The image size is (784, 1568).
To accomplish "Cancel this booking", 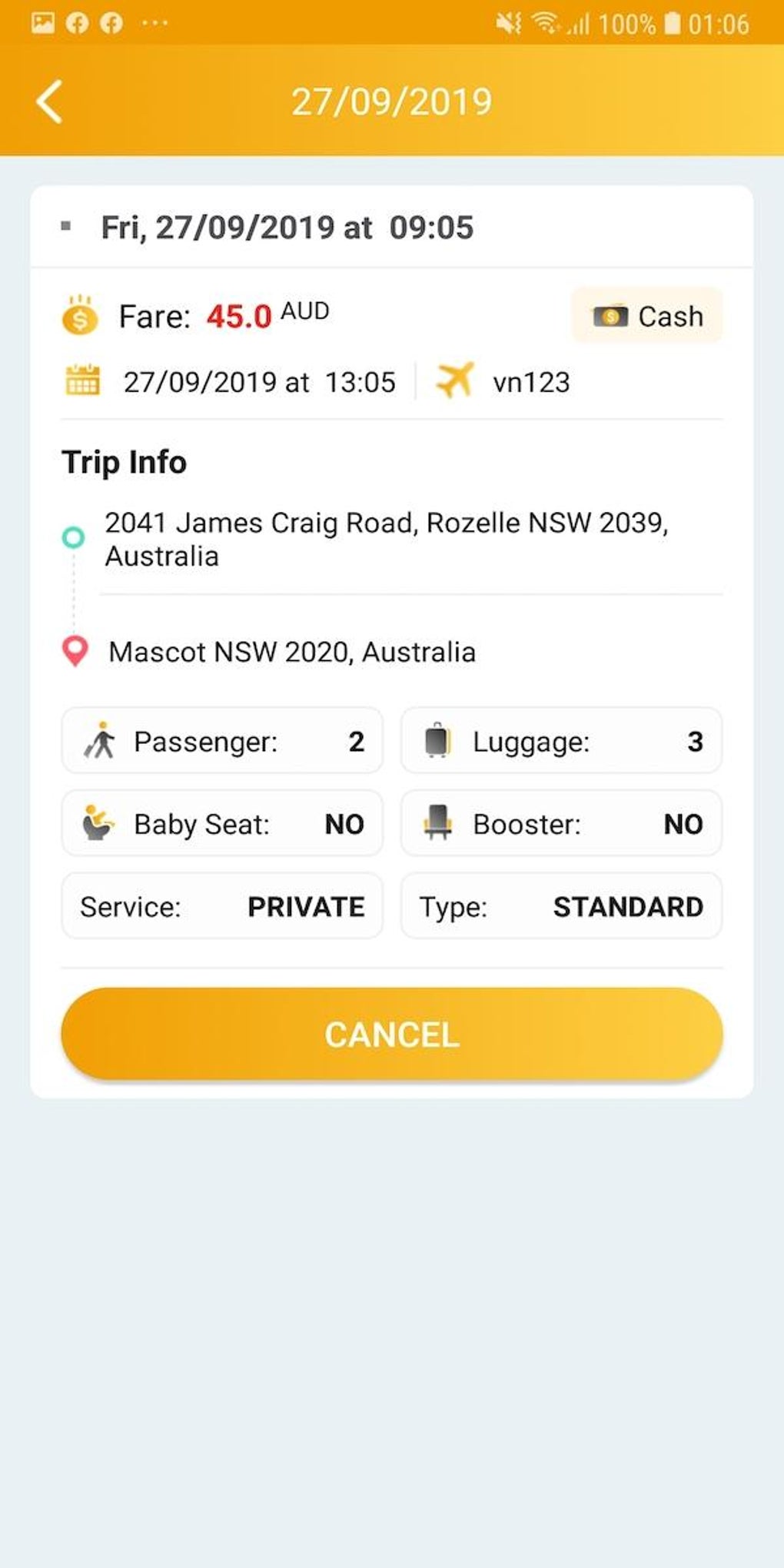I will [x=392, y=1034].
